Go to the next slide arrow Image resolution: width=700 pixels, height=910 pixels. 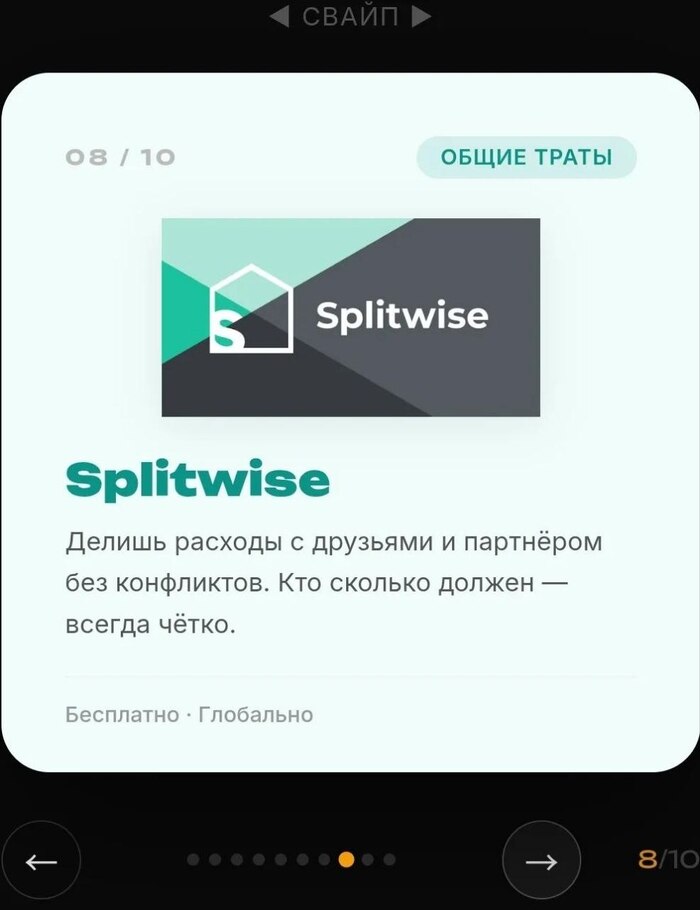pos(541,861)
